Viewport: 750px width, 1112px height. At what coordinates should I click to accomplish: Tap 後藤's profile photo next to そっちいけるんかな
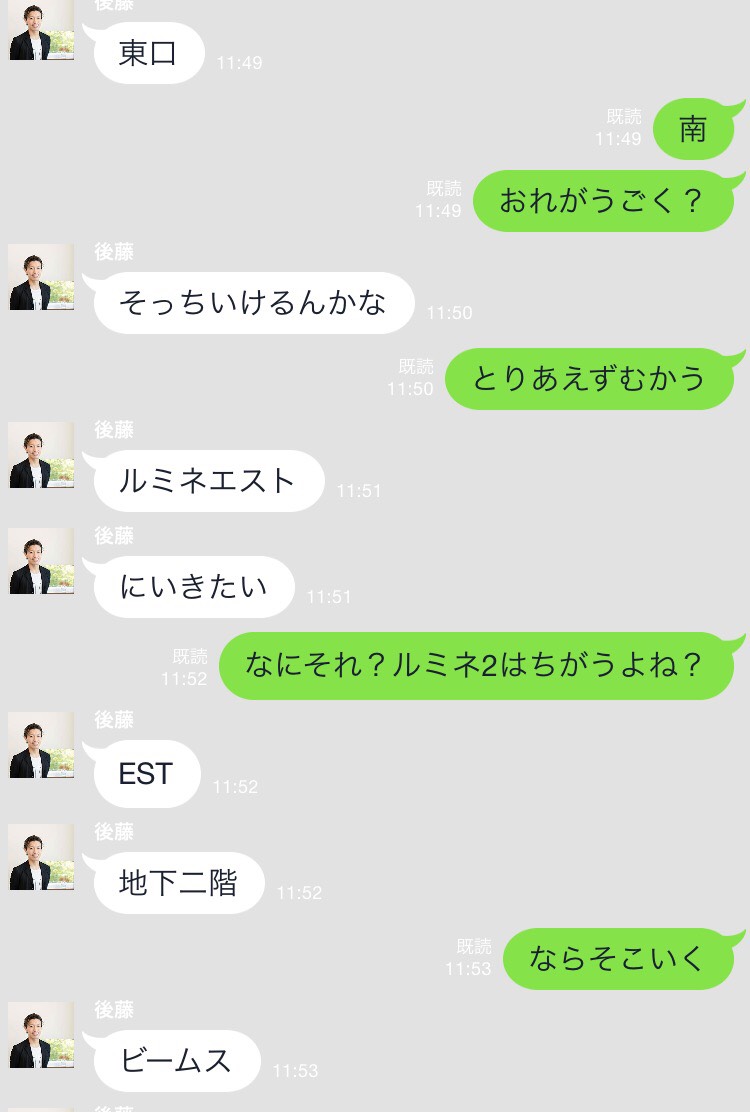click(x=42, y=277)
